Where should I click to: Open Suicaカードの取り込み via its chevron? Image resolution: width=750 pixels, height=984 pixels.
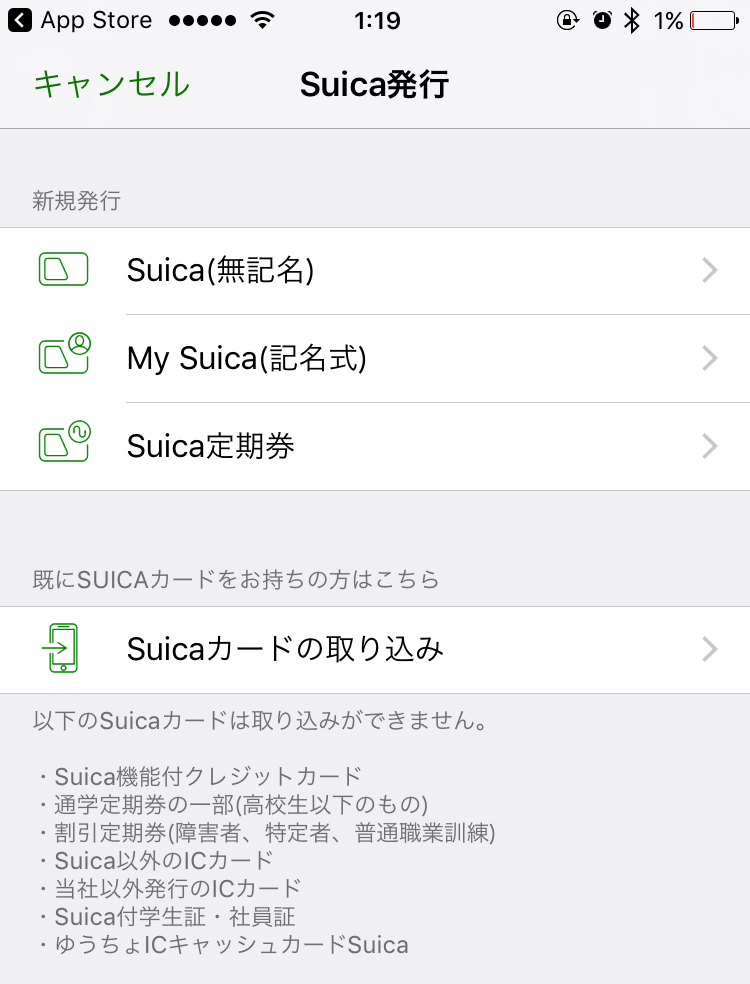(x=709, y=650)
